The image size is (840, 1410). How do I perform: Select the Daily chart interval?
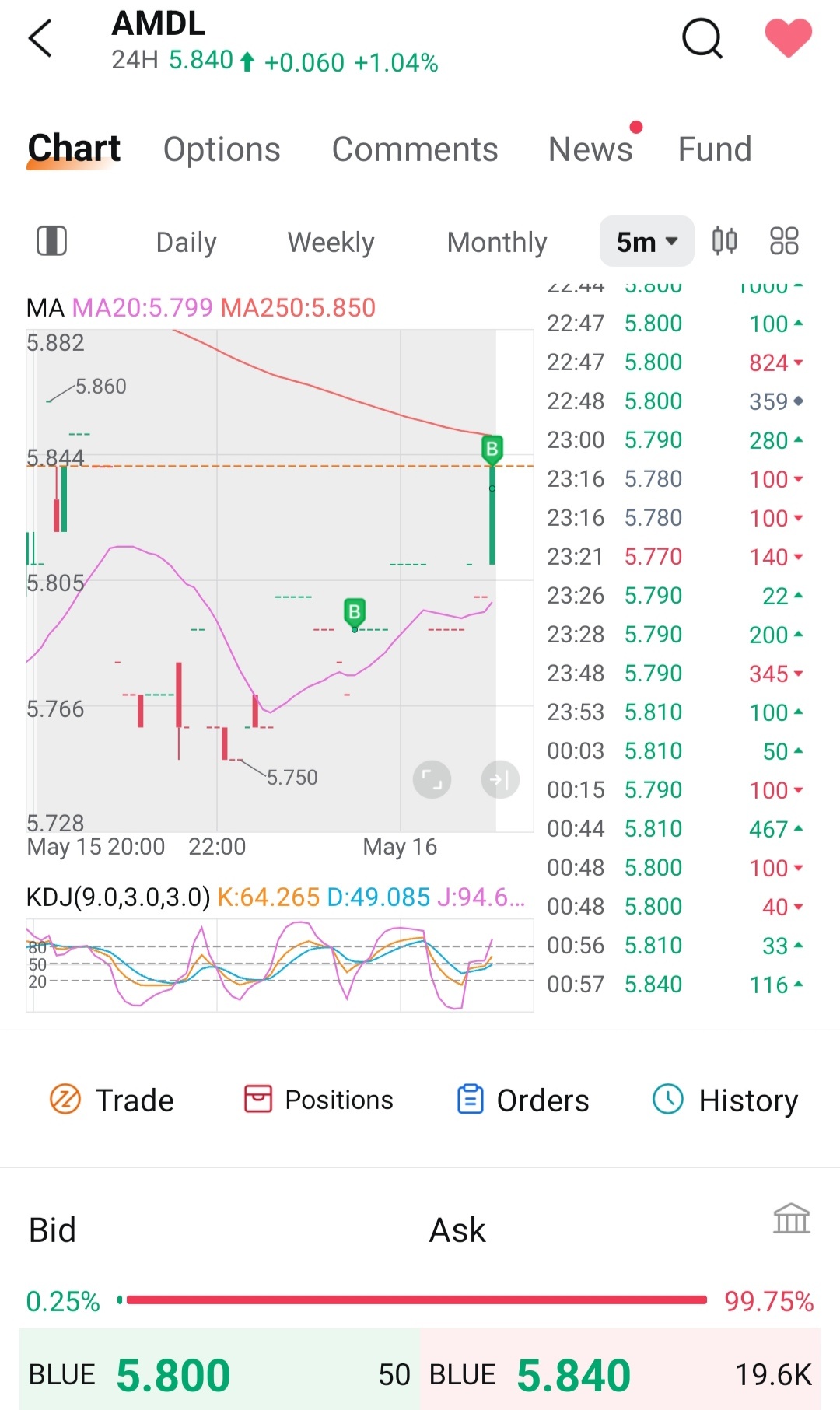click(186, 242)
